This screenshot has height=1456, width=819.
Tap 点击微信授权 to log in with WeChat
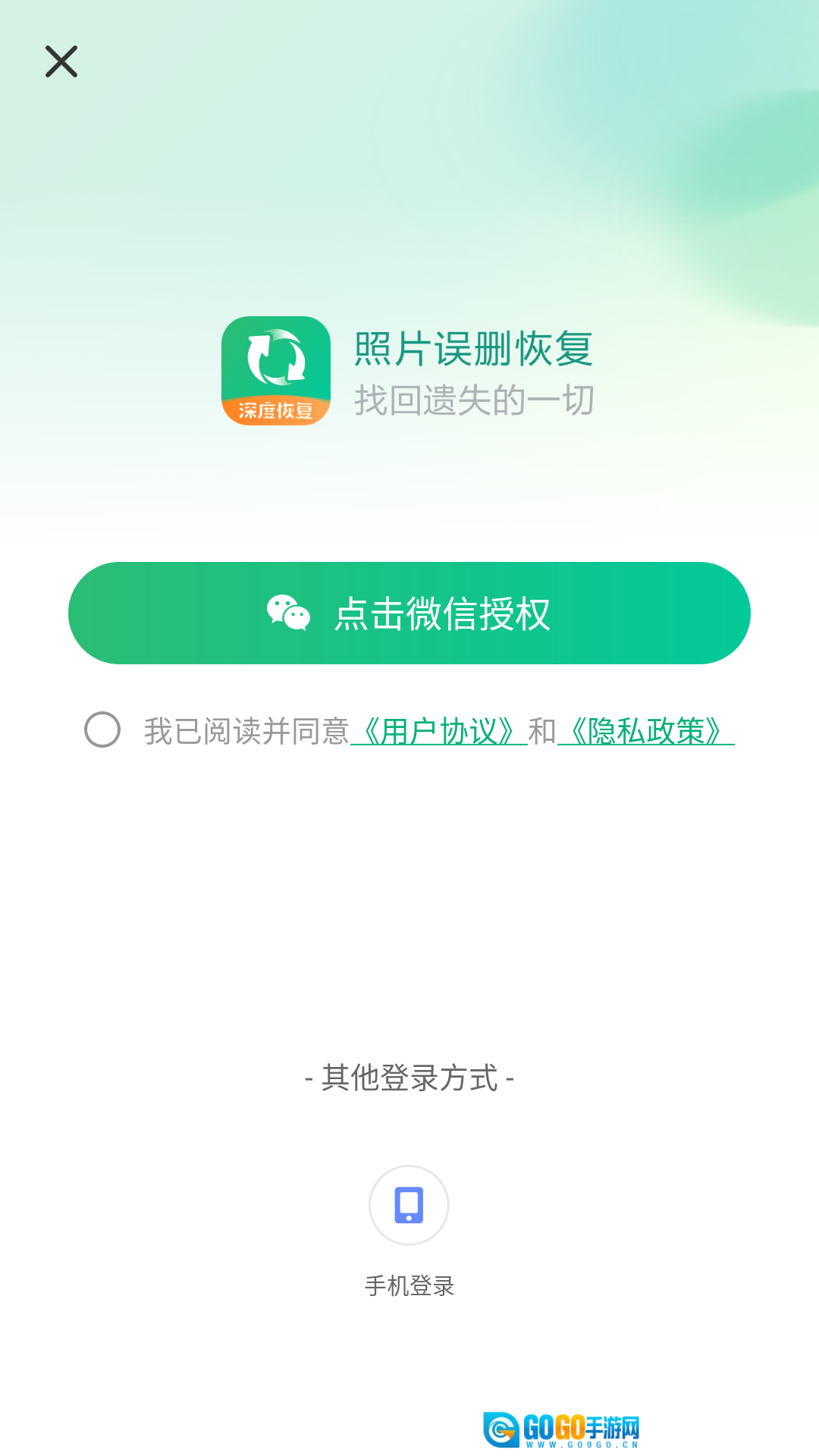(x=409, y=613)
